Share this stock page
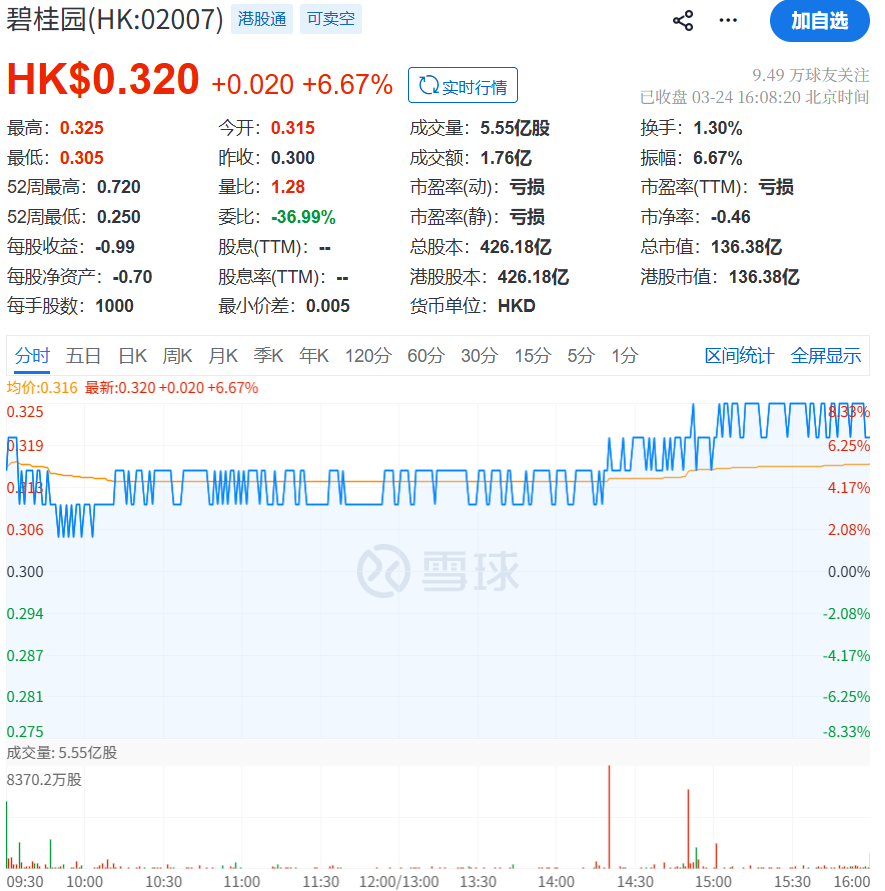Image resolution: width=885 pixels, height=891 pixels. (x=683, y=21)
